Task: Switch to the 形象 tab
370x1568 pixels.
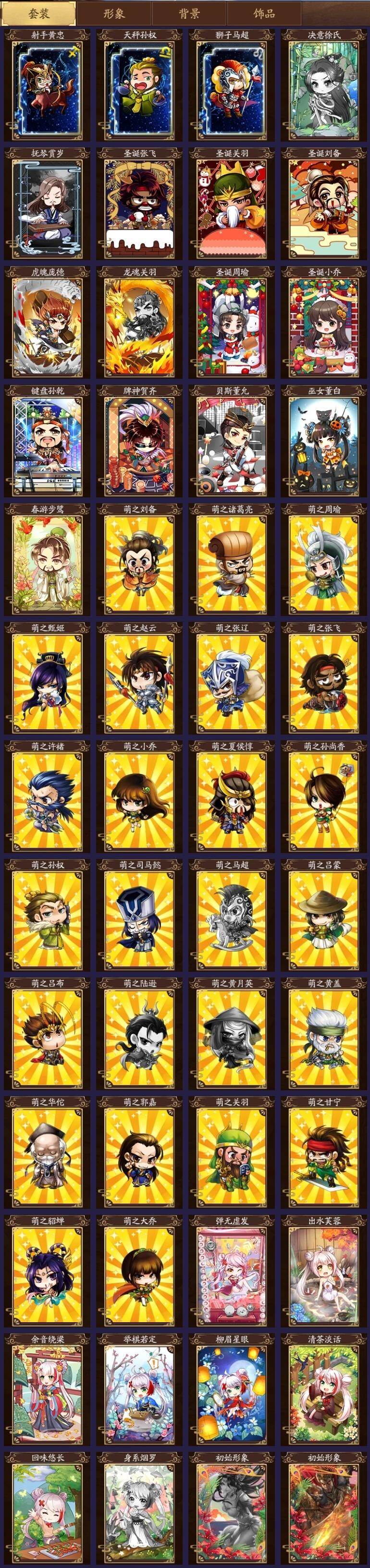Action: pyautogui.click(x=114, y=13)
